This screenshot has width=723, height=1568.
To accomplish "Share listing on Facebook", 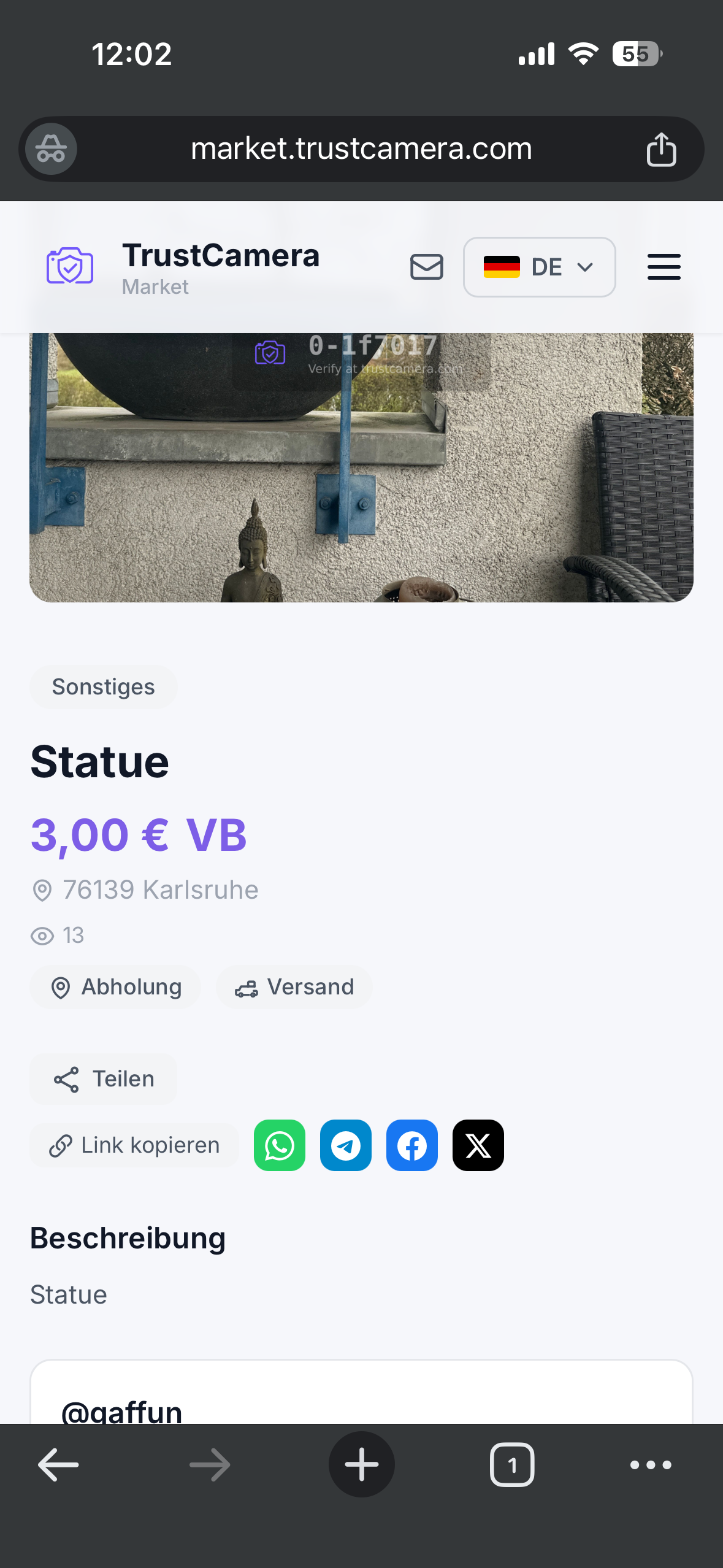I will [412, 1145].
